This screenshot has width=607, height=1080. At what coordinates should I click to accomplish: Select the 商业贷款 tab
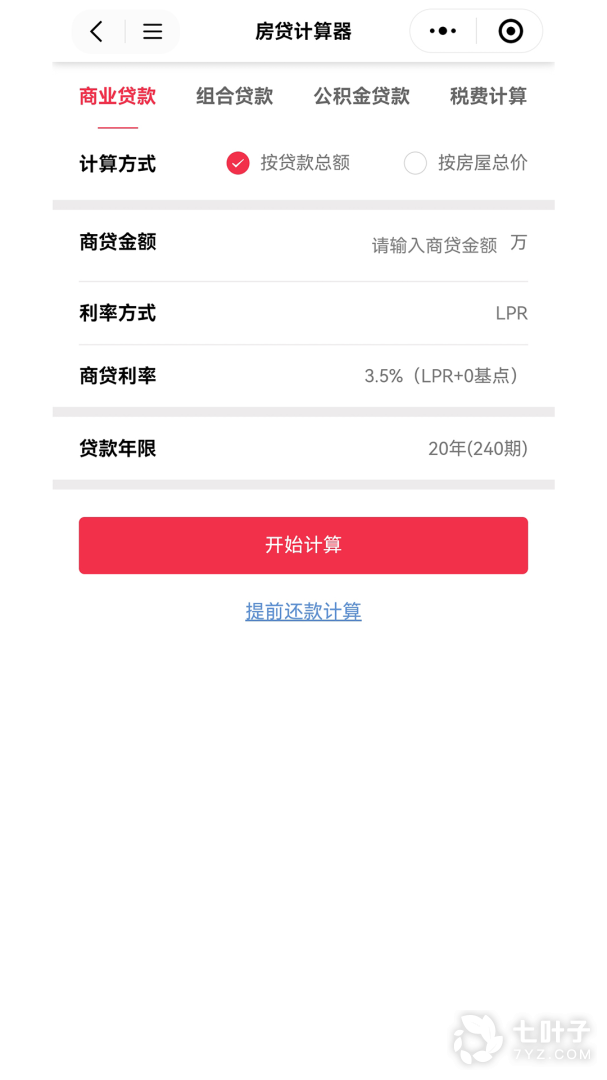117,97
